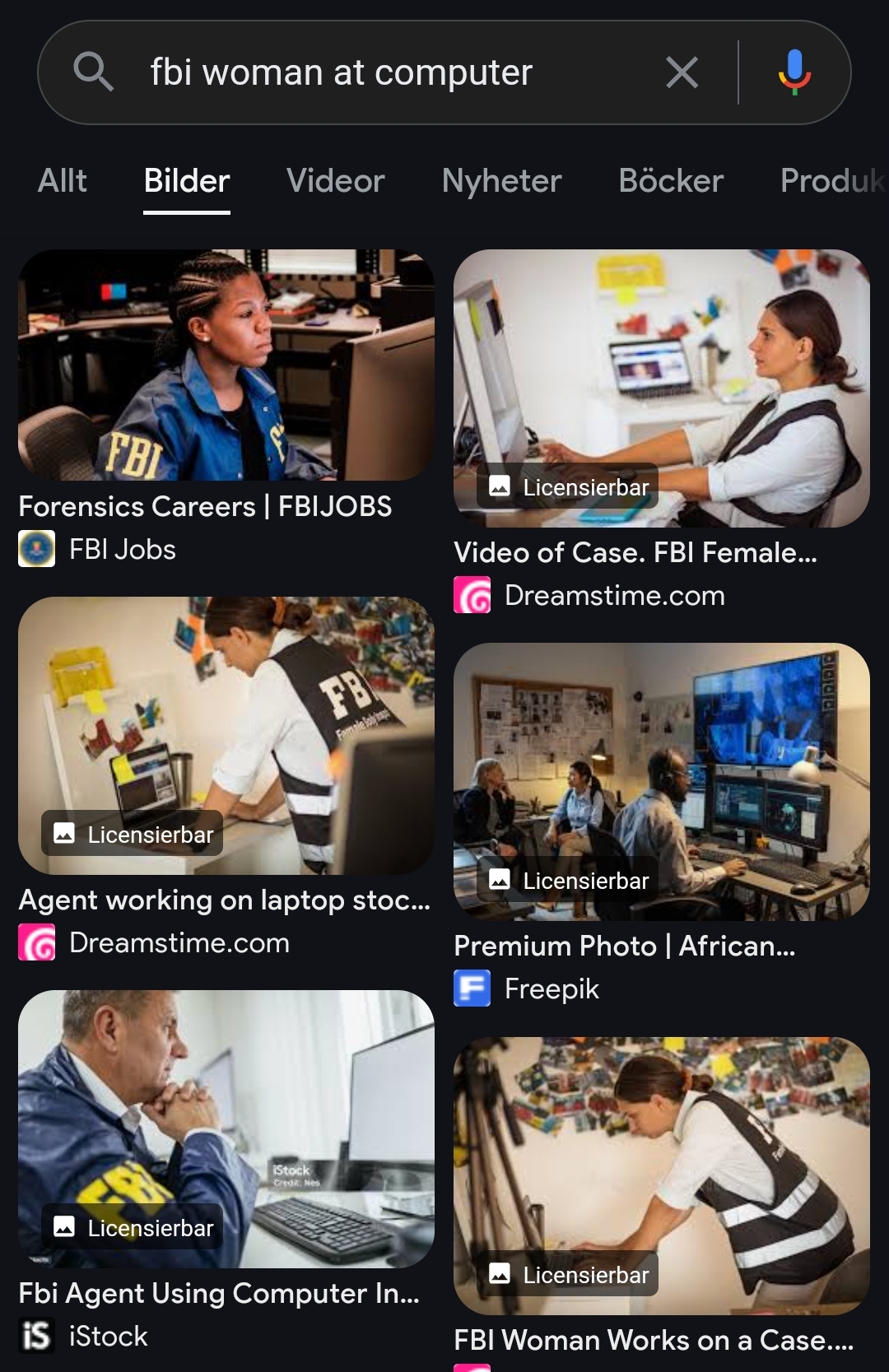The height and width of the screenshot is (1372, 889).
Task: Clear the search query with the X
Action: 682,72
